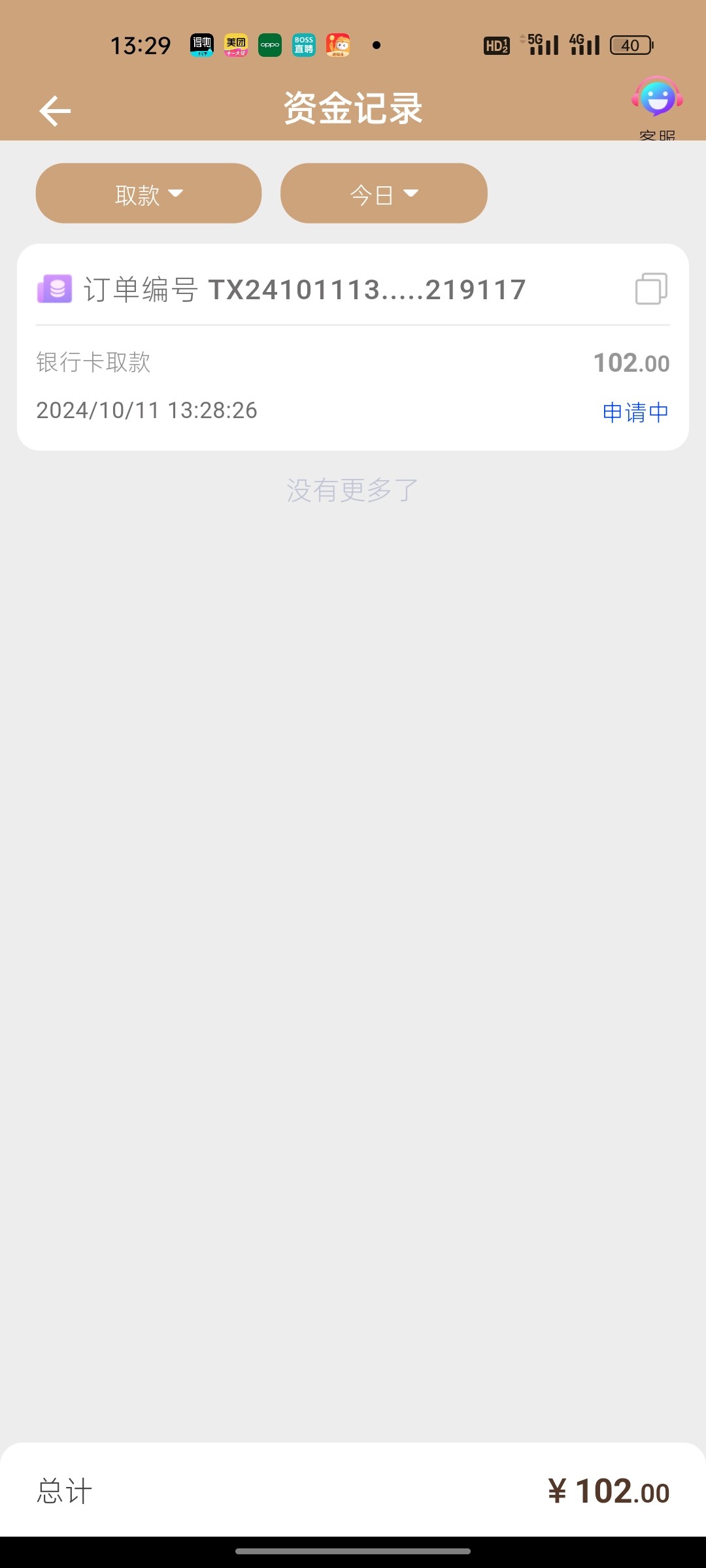Expand the 取款 type filter dropdown
This screenshot has height=1568, width=706.
[x=148, y=193]
